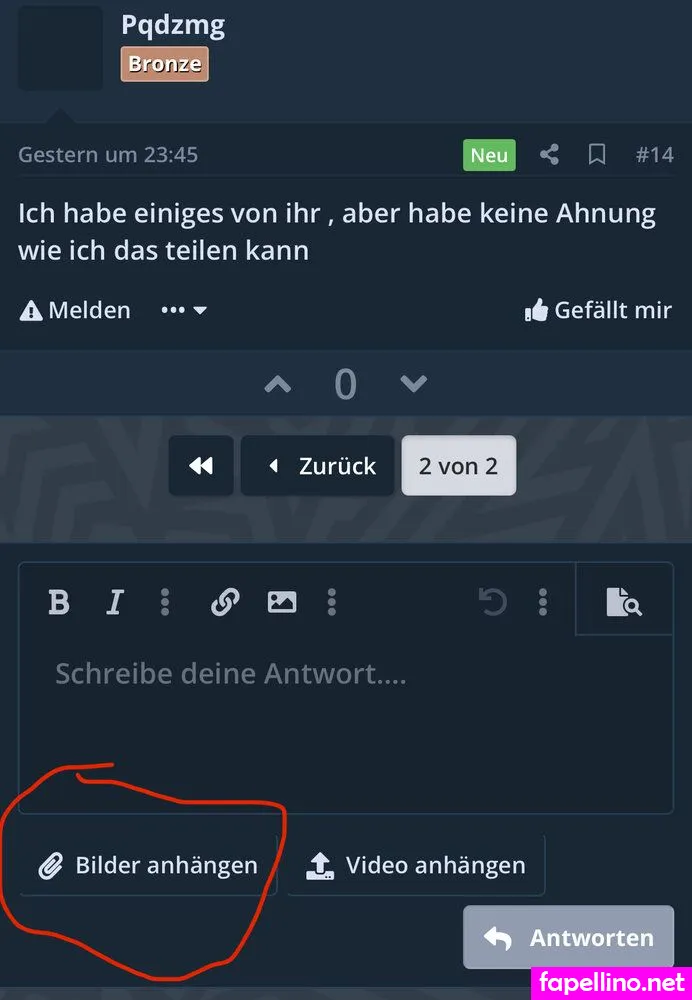
Task: Downvote the post
Action: [413, 384]
